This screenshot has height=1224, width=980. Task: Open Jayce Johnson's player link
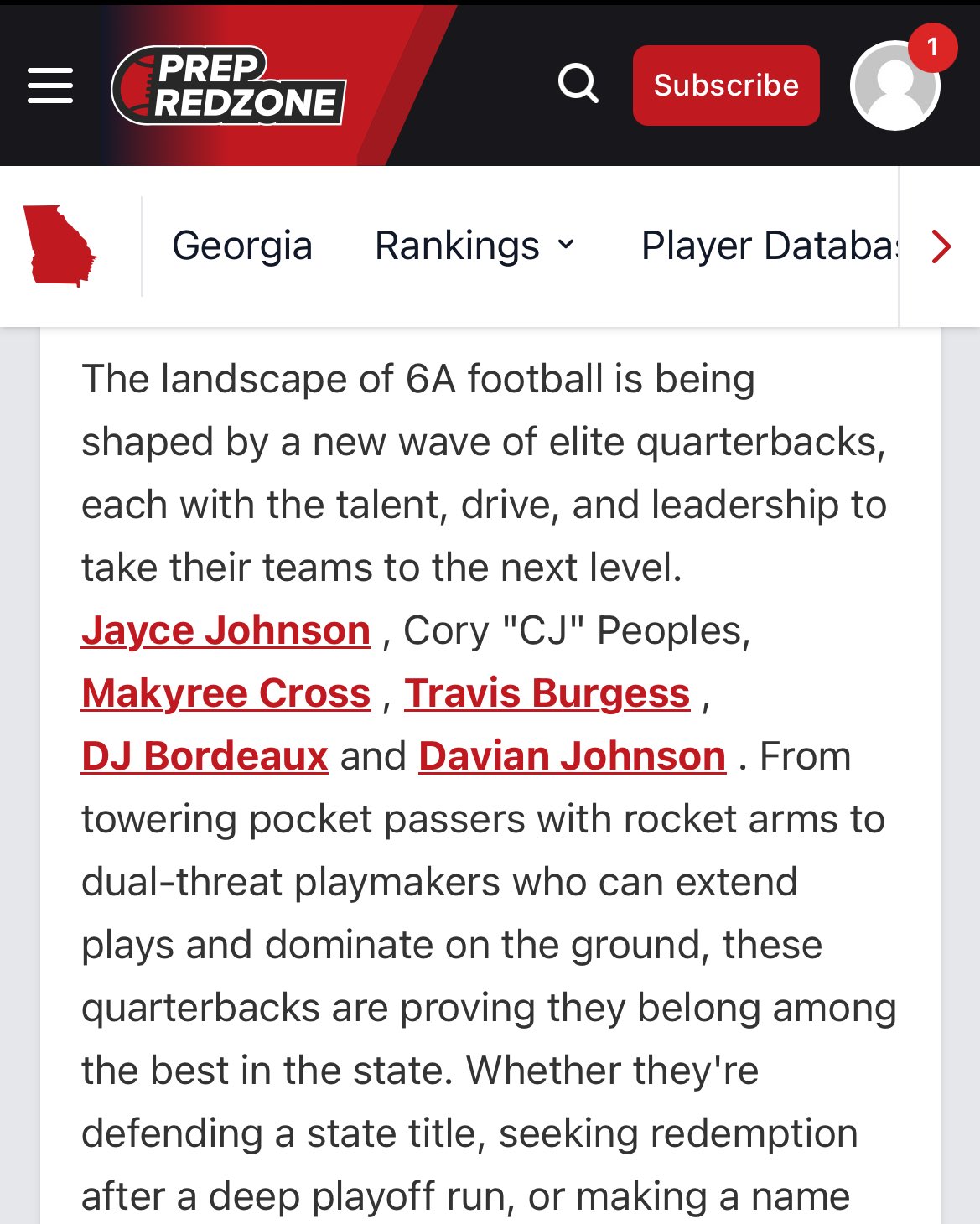pos(226,630)
